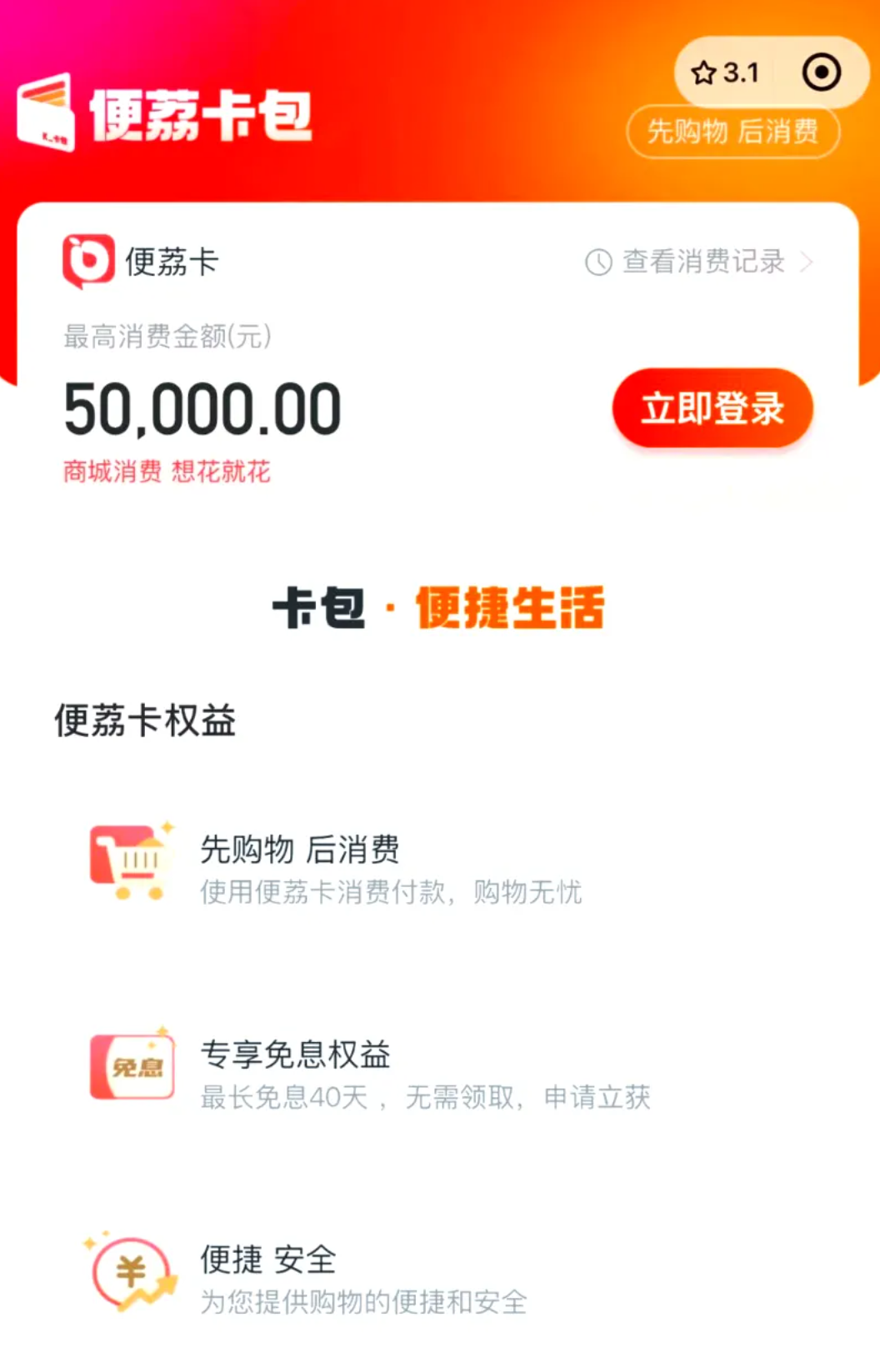Open 查看消费记录 spending records
The height and width of the screenshot is (1372, 880).
click(x=700, y=262)
